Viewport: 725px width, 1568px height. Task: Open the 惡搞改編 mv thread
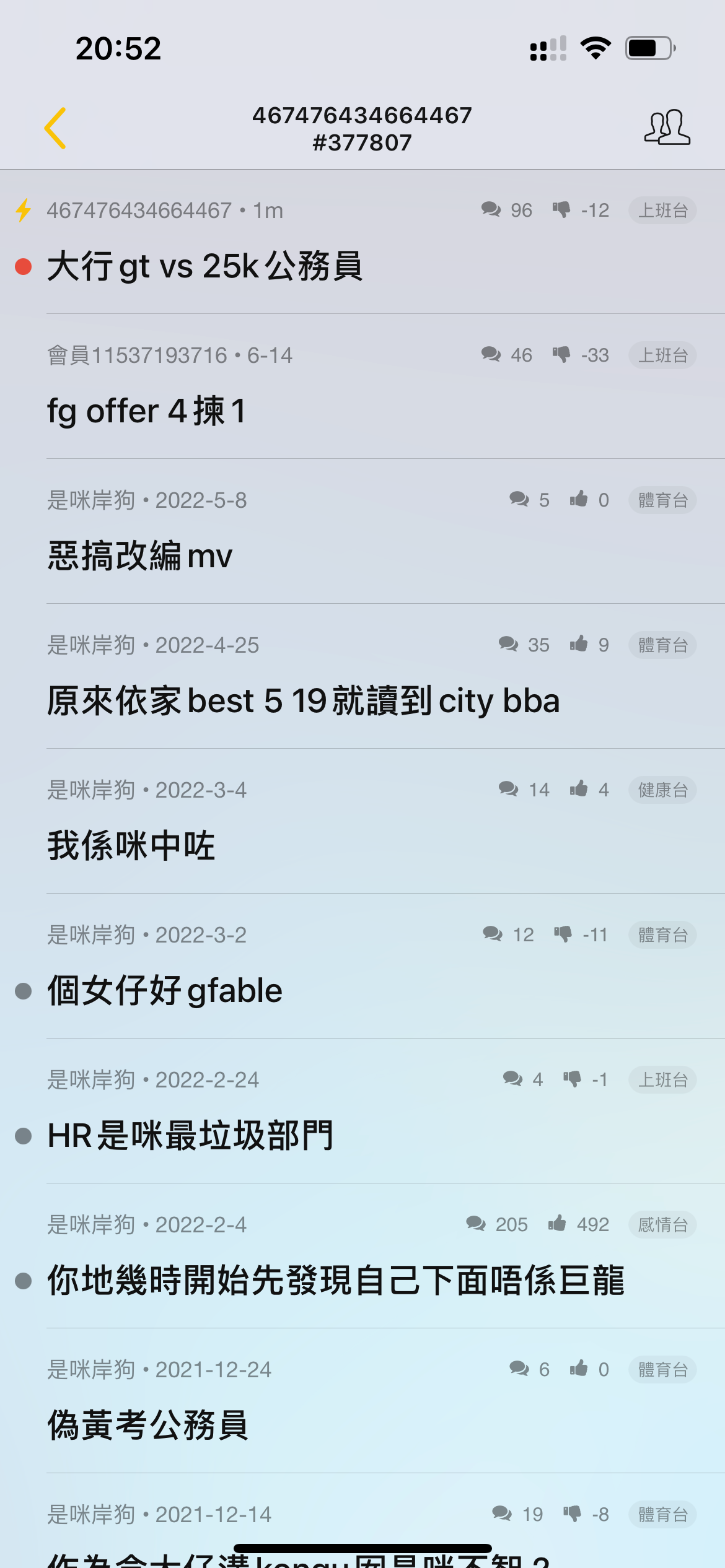point(362,531)
